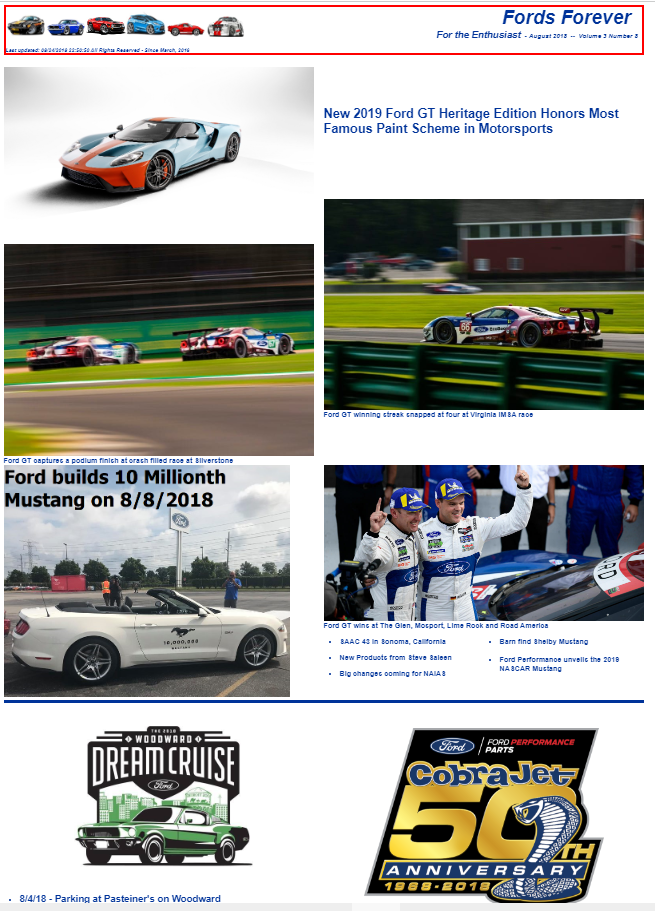View the 10 Millionth Mustang picture story

click(x=147, y=581)
